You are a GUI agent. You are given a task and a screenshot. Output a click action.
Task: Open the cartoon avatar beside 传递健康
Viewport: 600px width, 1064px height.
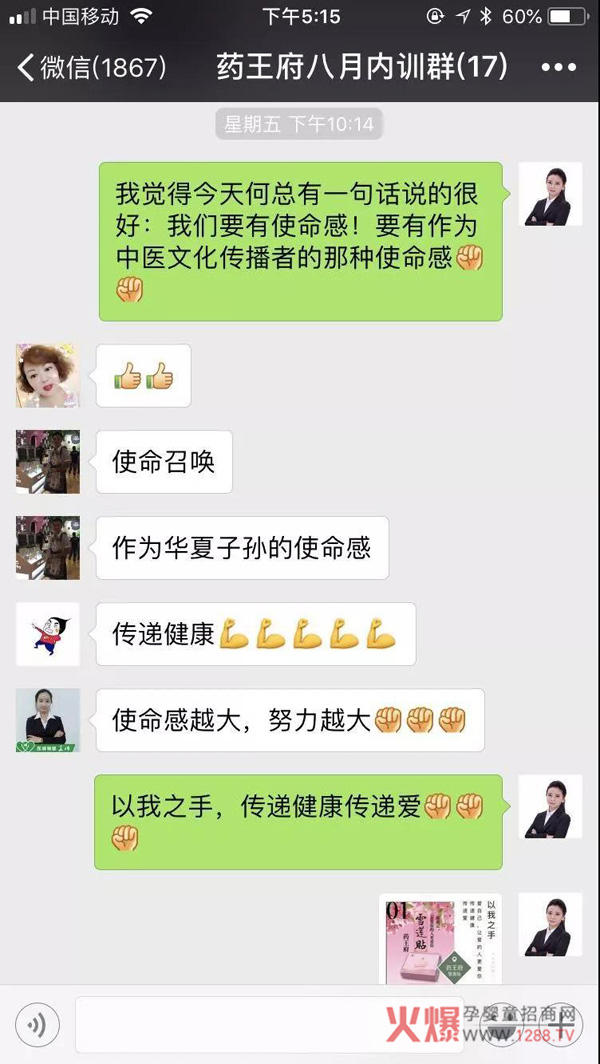[x=47, y=634]
